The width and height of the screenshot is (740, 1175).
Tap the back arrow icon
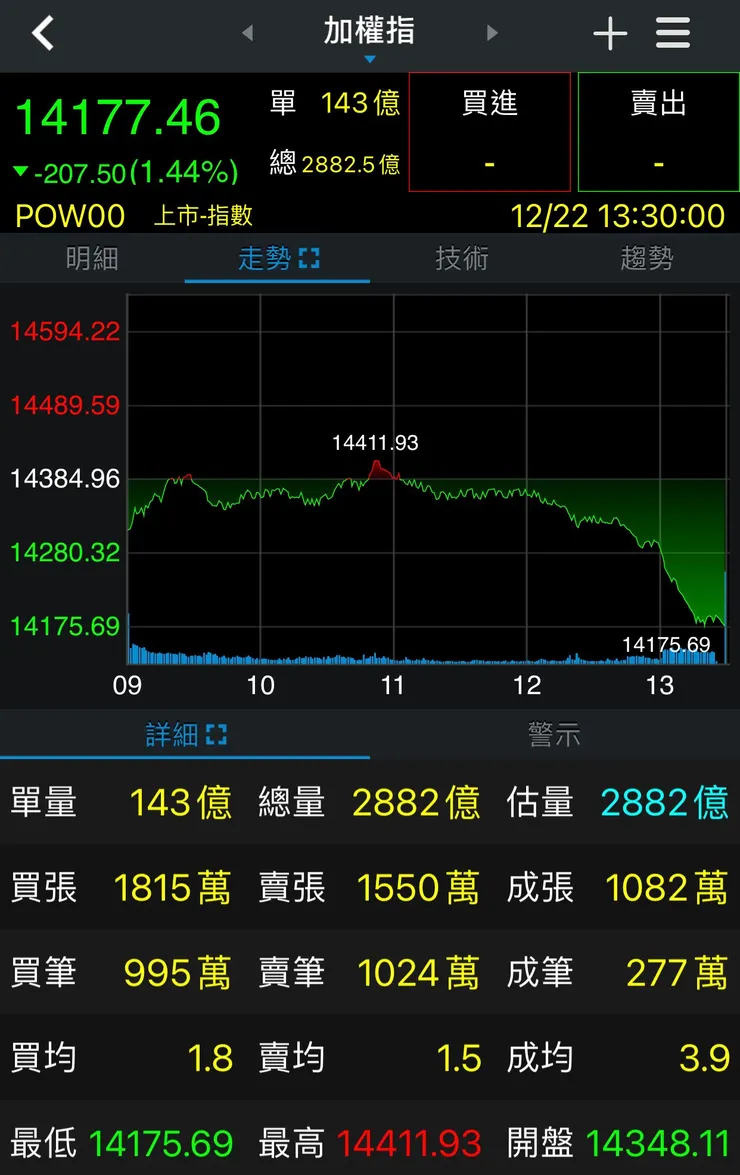[x=42, y=32]
